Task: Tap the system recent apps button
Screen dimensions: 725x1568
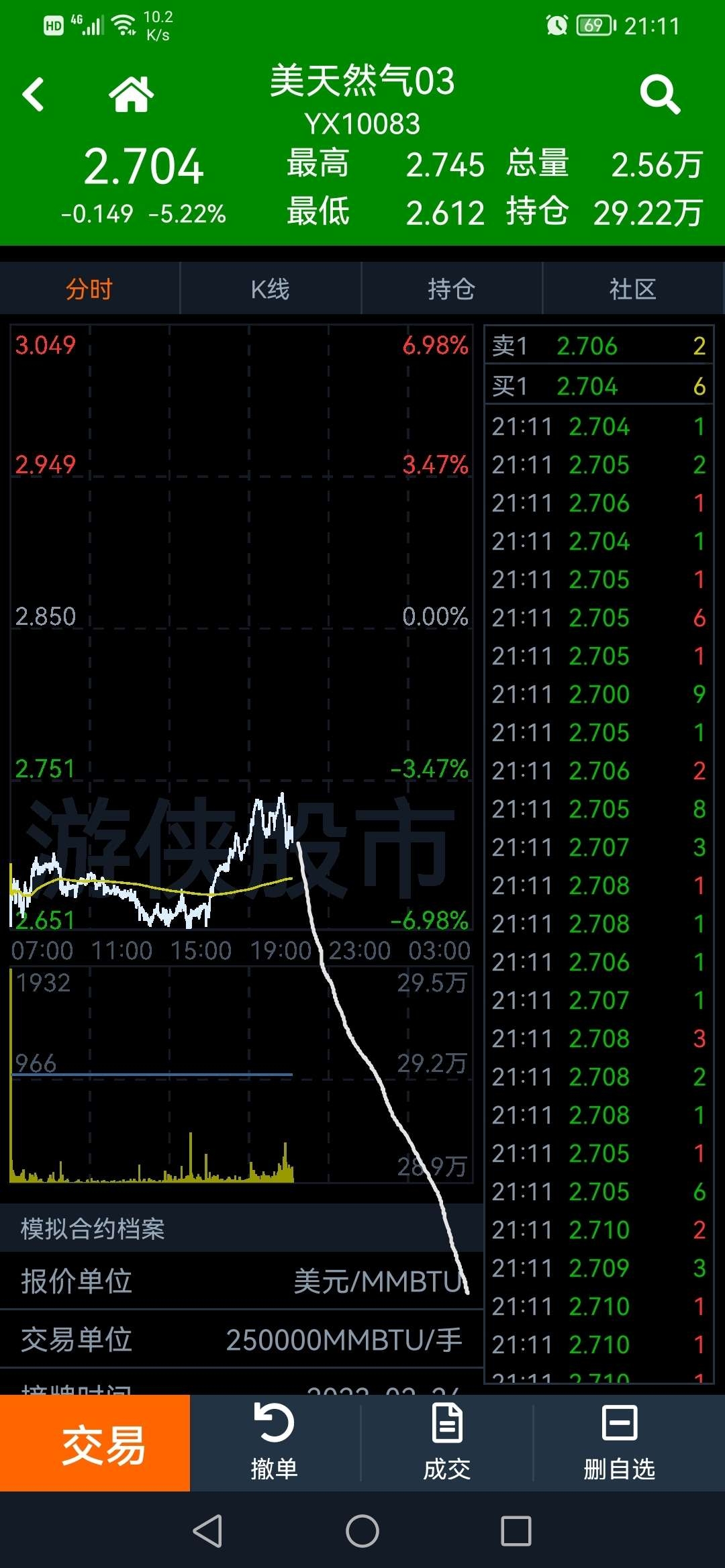Action: (x=516, y=1531)
